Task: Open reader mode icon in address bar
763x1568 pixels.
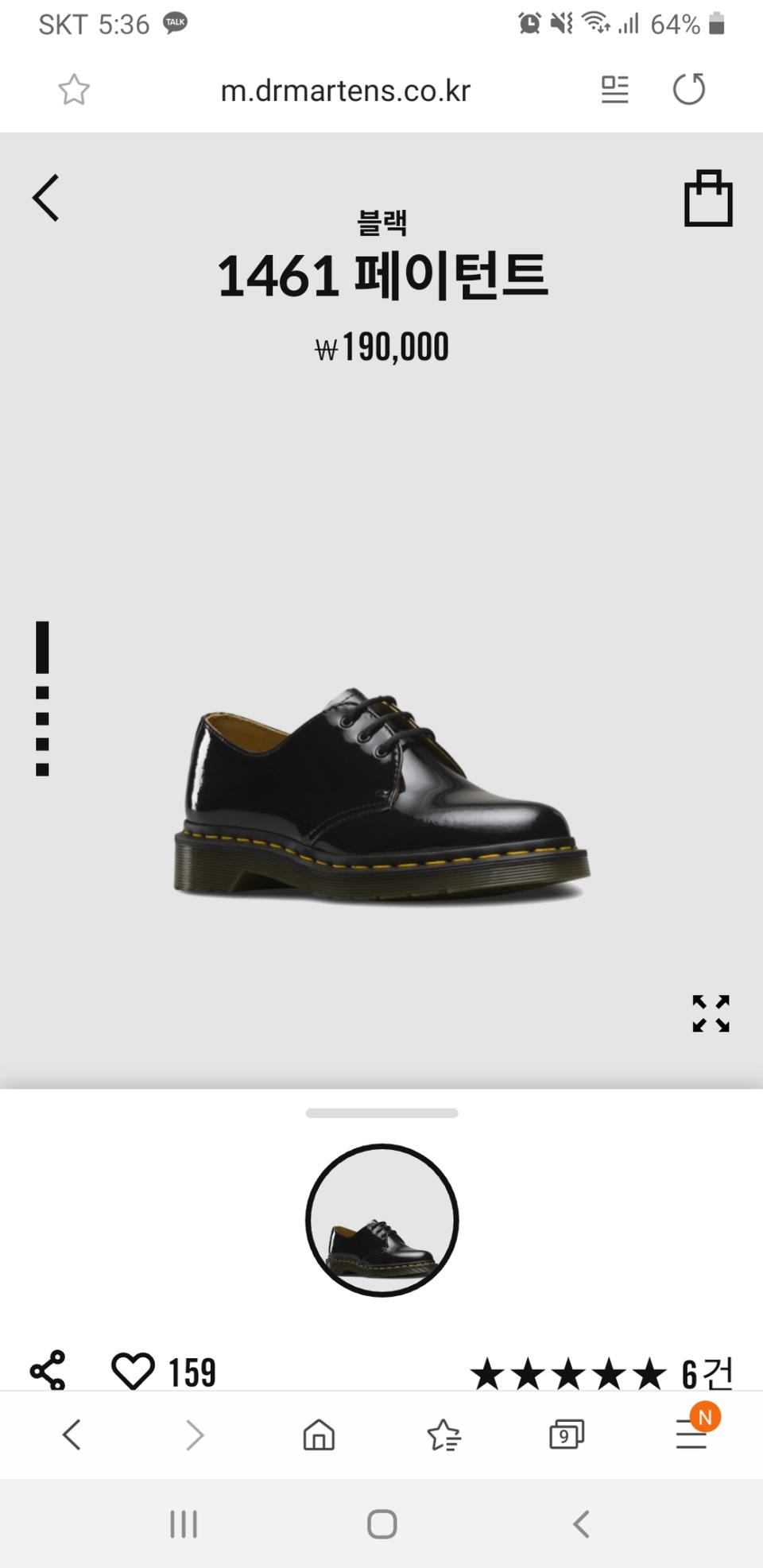Action: pyautogui.click(x=614, y=89)
